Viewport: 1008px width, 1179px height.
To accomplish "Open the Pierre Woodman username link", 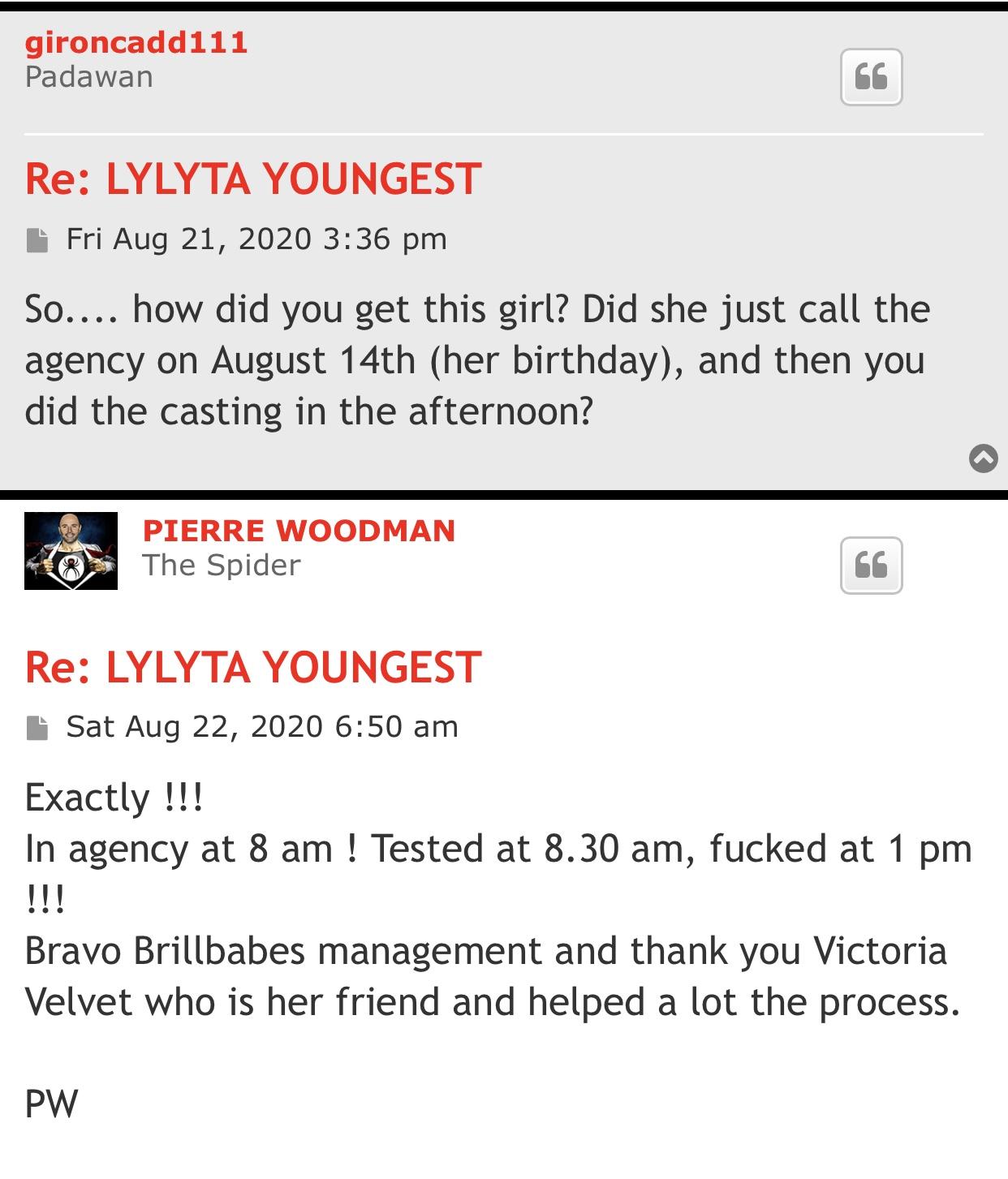I will tap(299, 531).
